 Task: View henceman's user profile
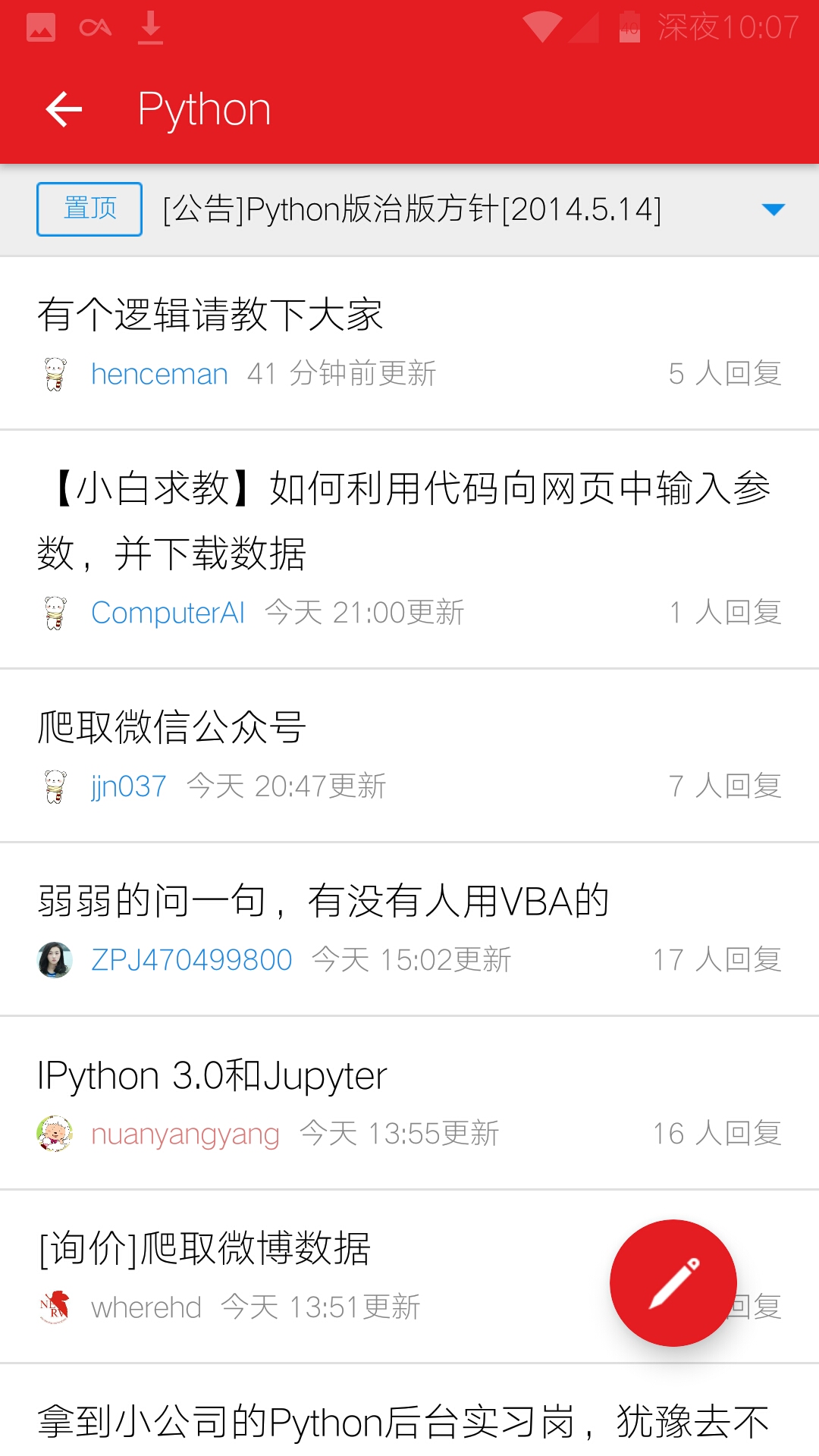[x=159, y=374]
